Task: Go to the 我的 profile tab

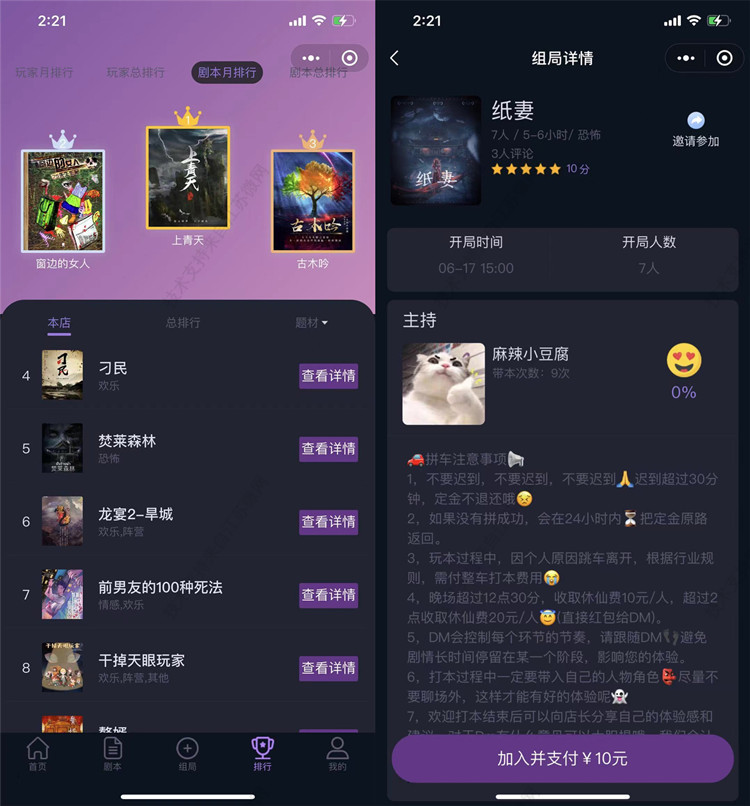Action: point(338,754)
